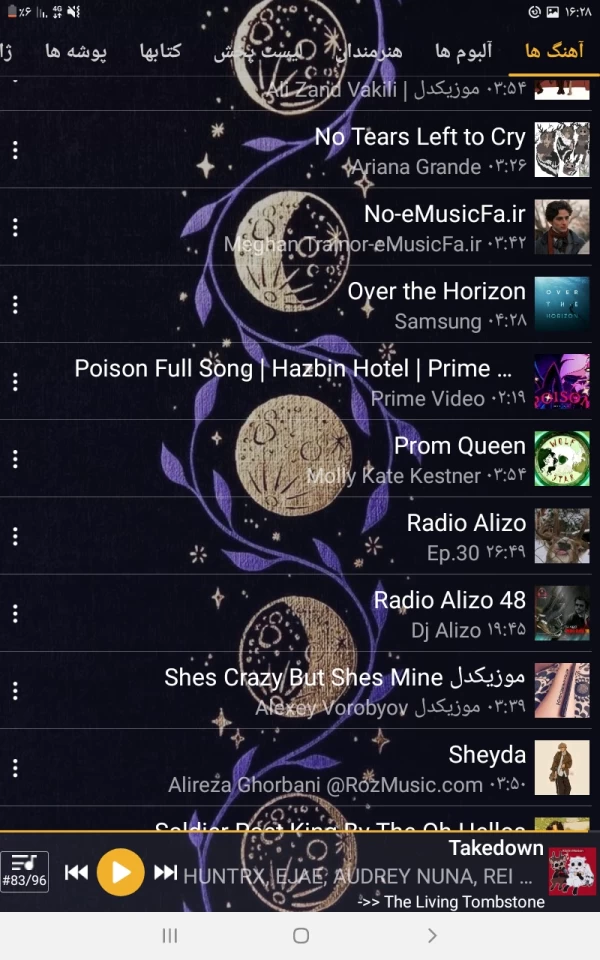The height and width of the screenshot is (960, 600).
Task: Resume playback with the orange play button
Action: pos(120,872)
